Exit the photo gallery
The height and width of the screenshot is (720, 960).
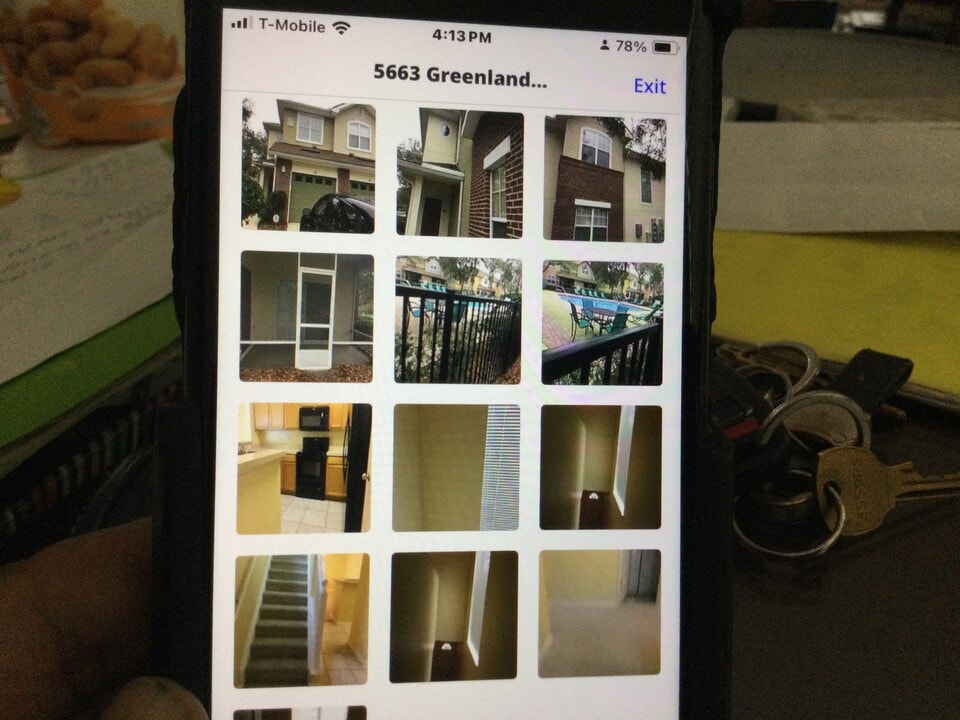pyautogui.click(x=649, y=86)
